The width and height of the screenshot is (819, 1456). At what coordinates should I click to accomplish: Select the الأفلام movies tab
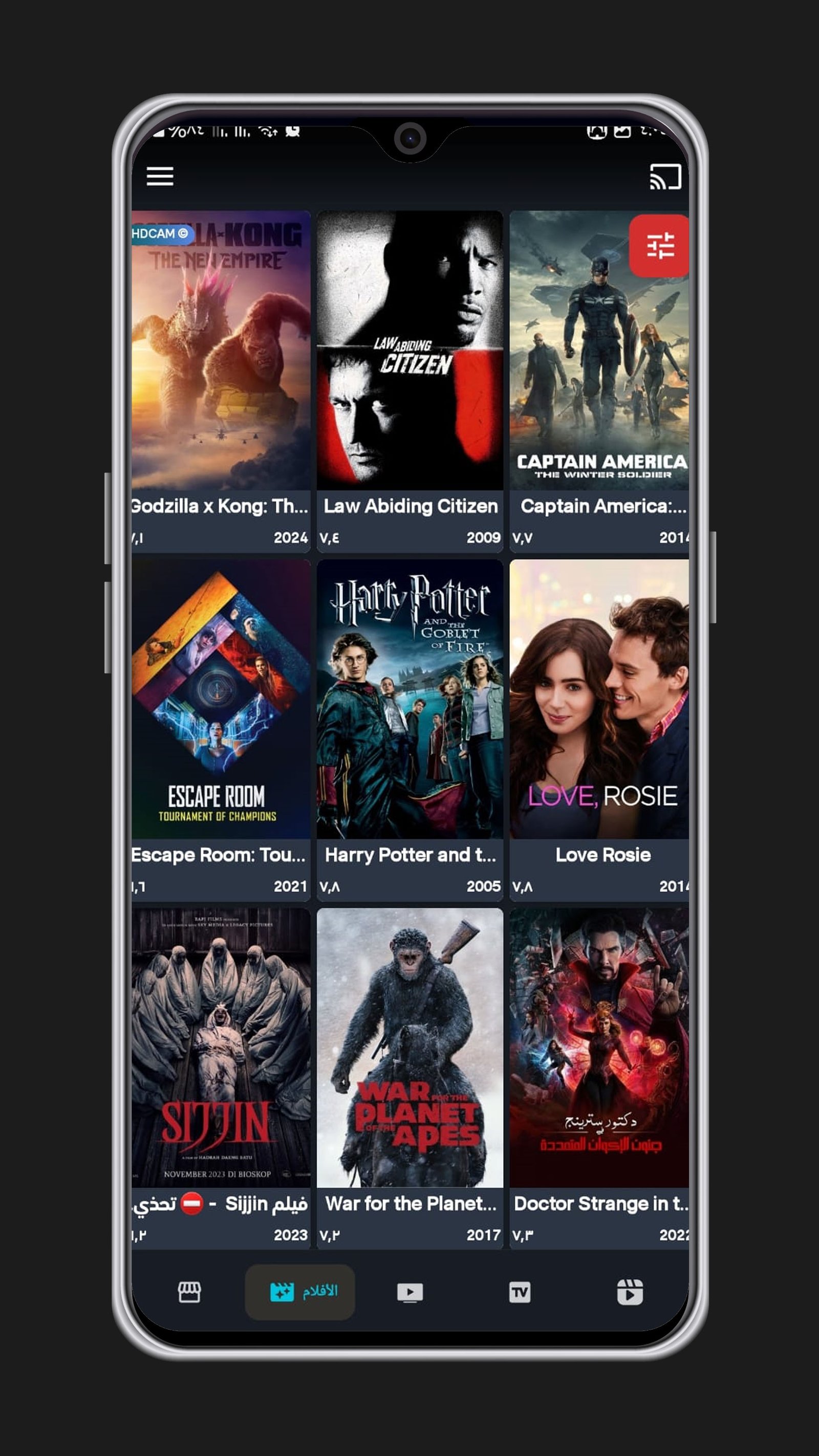pos(299,1292)
